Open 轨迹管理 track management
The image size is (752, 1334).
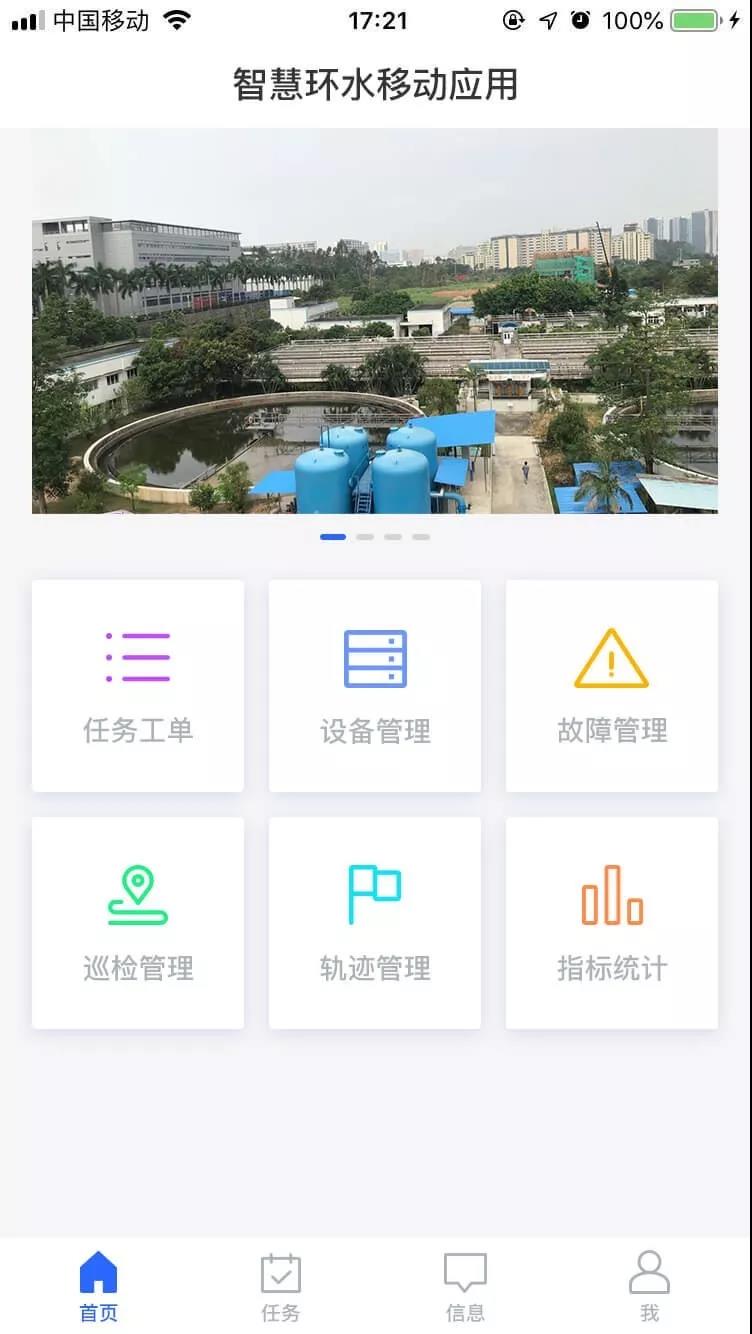click(x=375, y=923)
